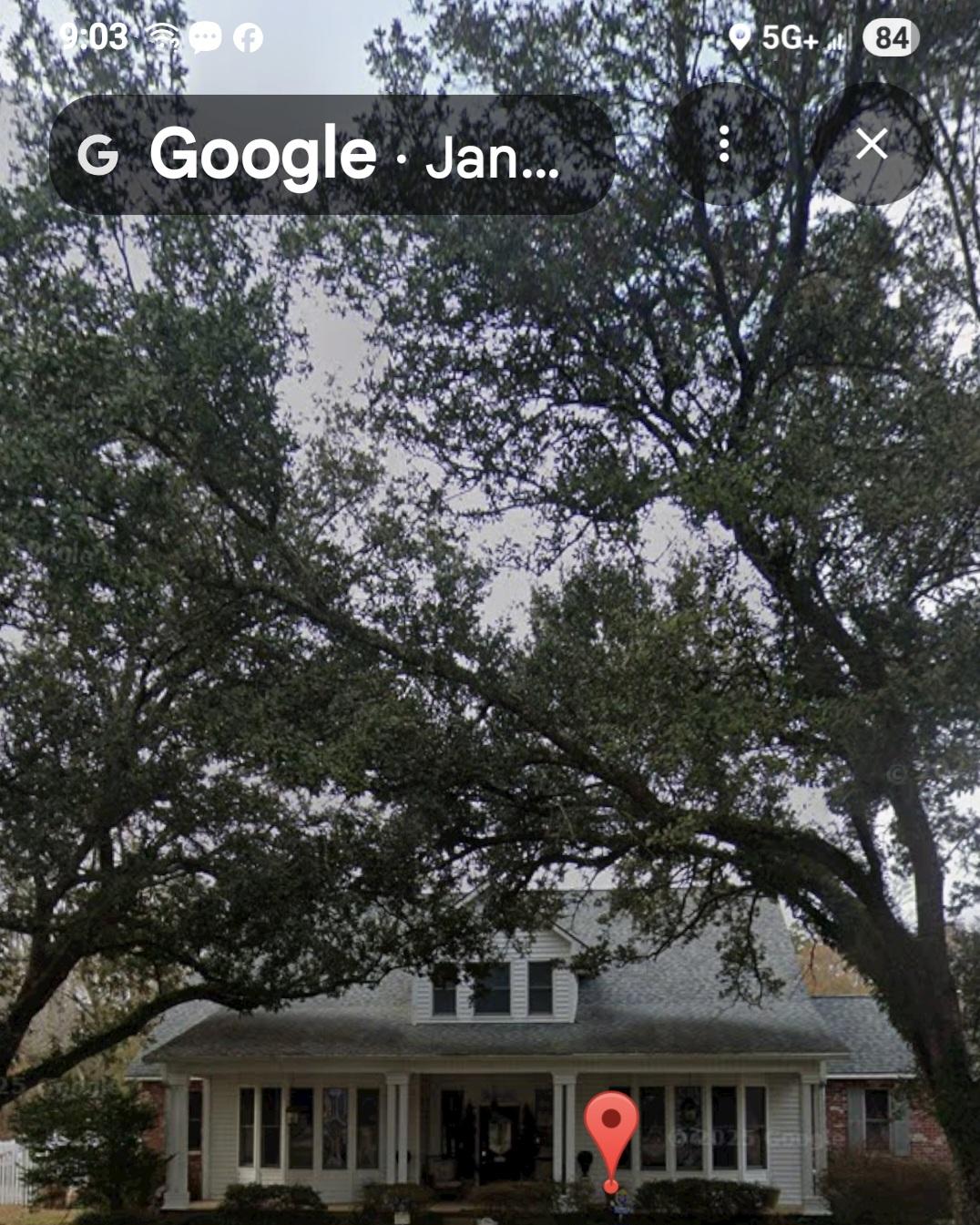Close the Street View photo
The image size is (980, 1225).
click(872, 144)
